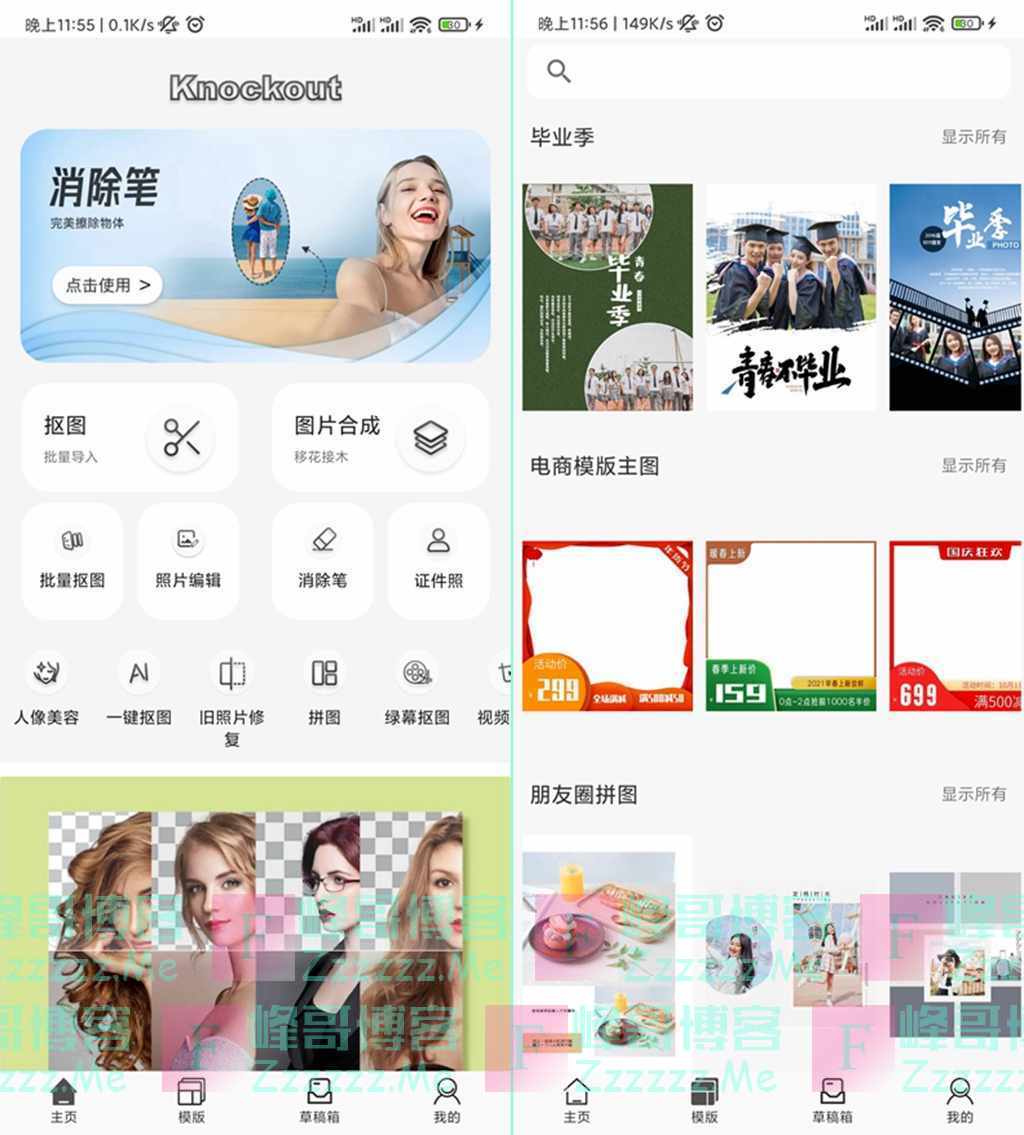The image size is (1024, 1135).
Task: Open the 春季上新价 159 template
Action: [791, 626]
